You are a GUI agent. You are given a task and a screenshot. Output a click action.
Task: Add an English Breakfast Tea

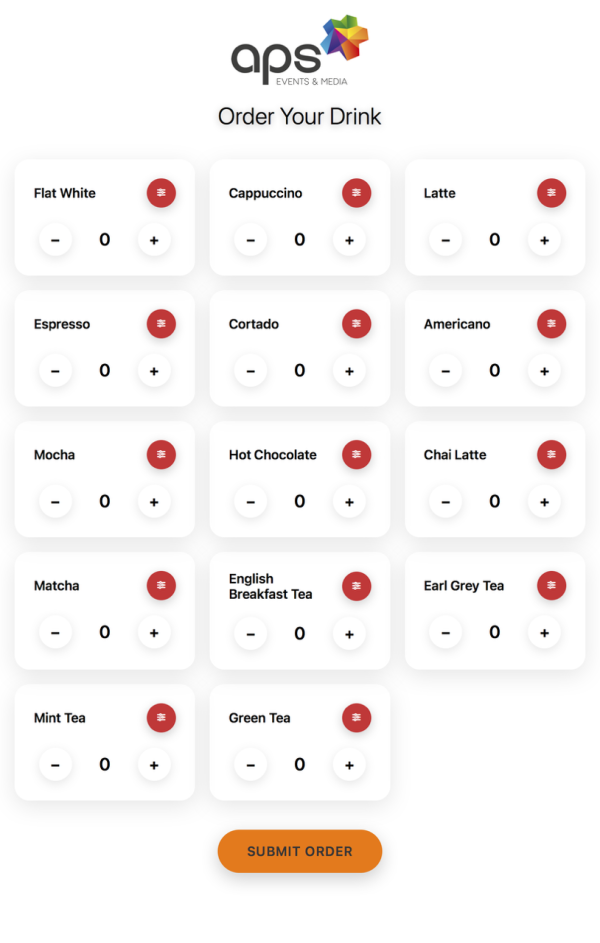point(349,634)
